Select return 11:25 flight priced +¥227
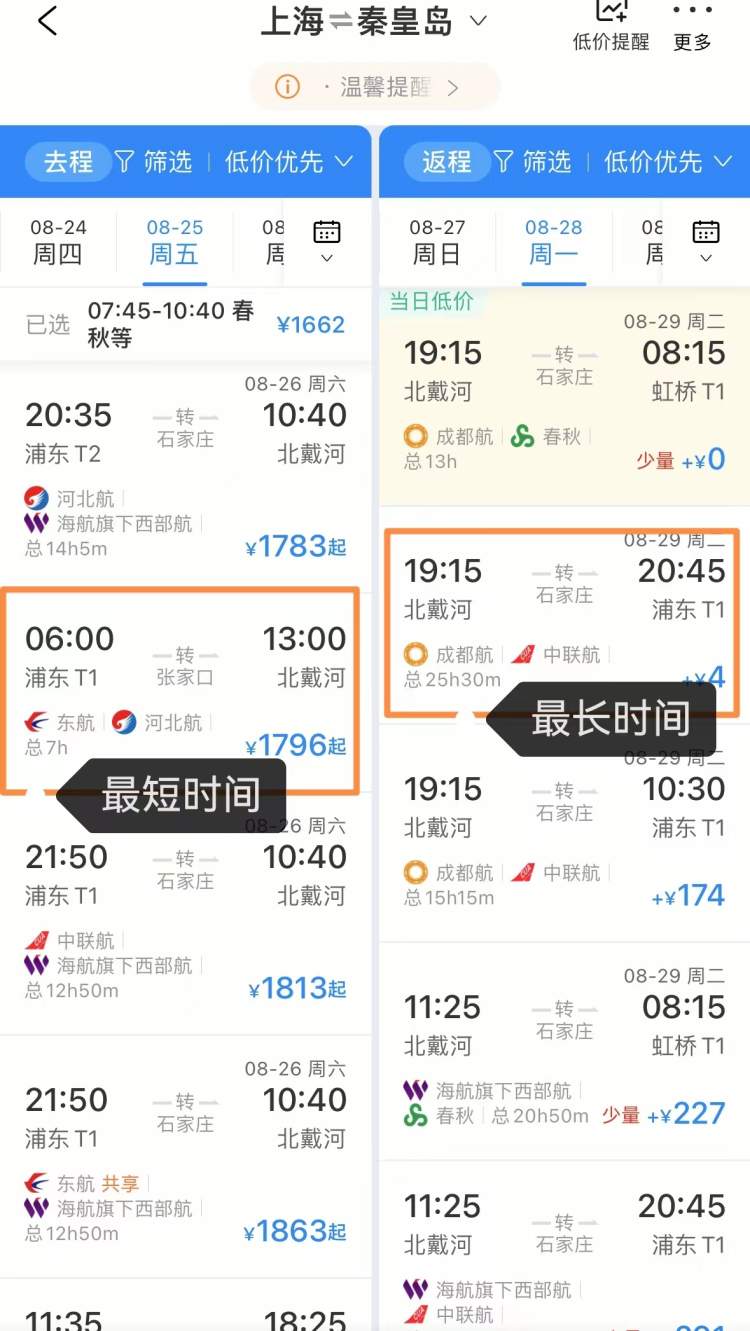The height and width of the screenshot is (1331, 750). click(x=563, y=1055)
